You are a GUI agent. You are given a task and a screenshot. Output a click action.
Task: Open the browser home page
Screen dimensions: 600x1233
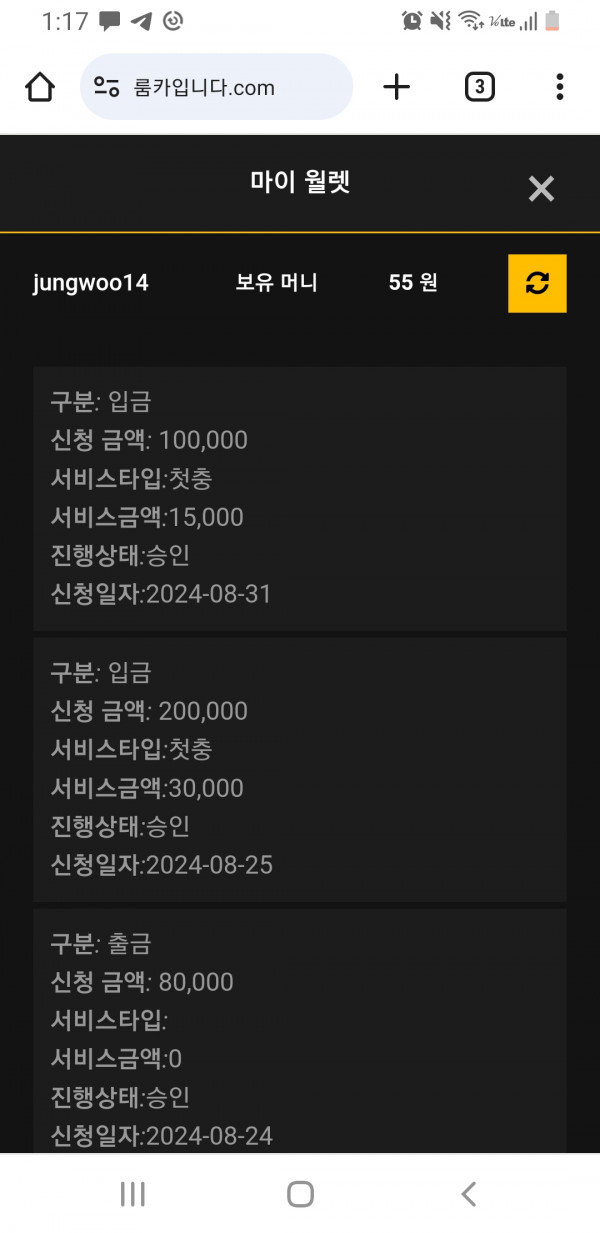point(40,87)
